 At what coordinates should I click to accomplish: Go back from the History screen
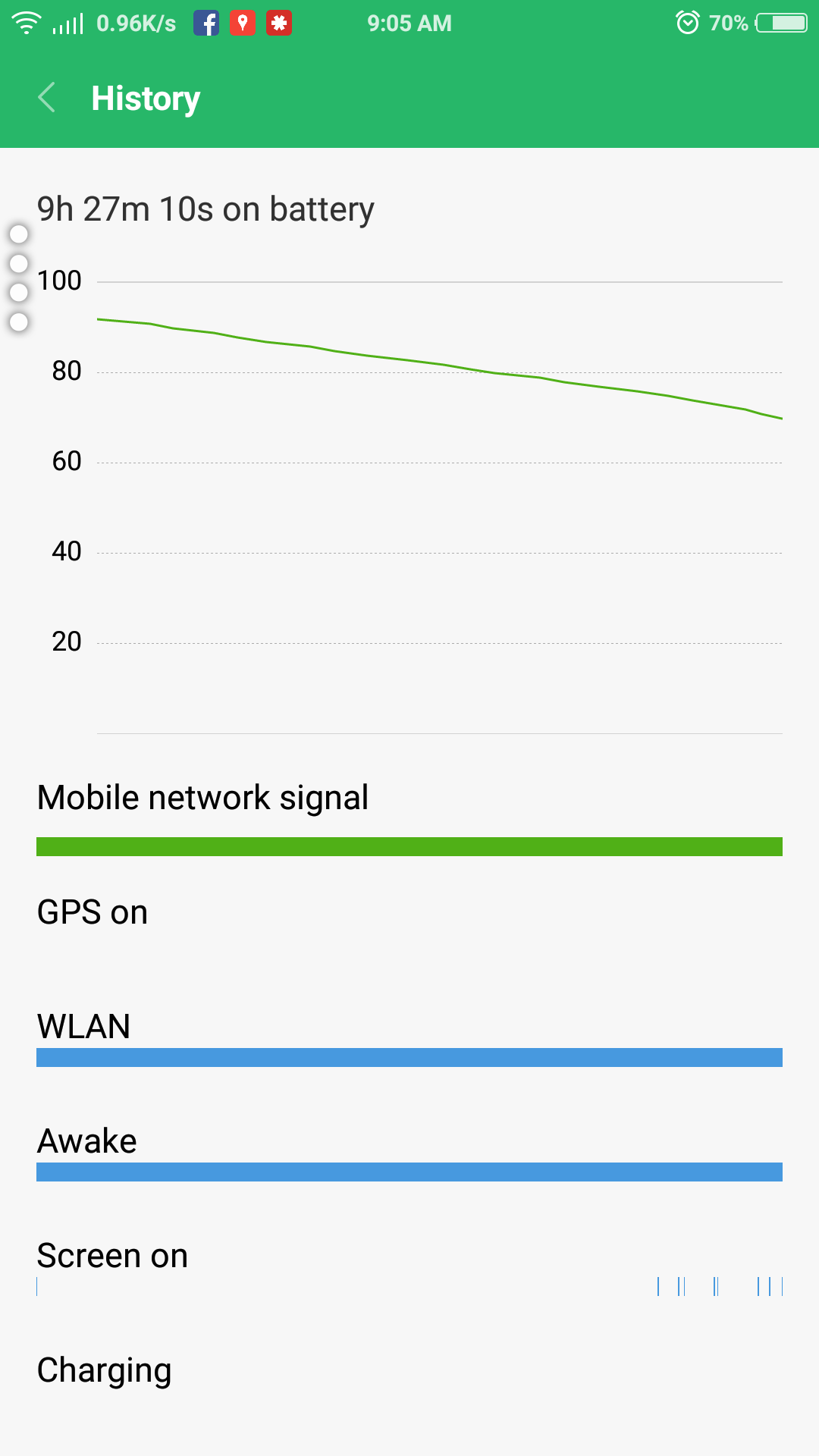(x=46, y=98)
